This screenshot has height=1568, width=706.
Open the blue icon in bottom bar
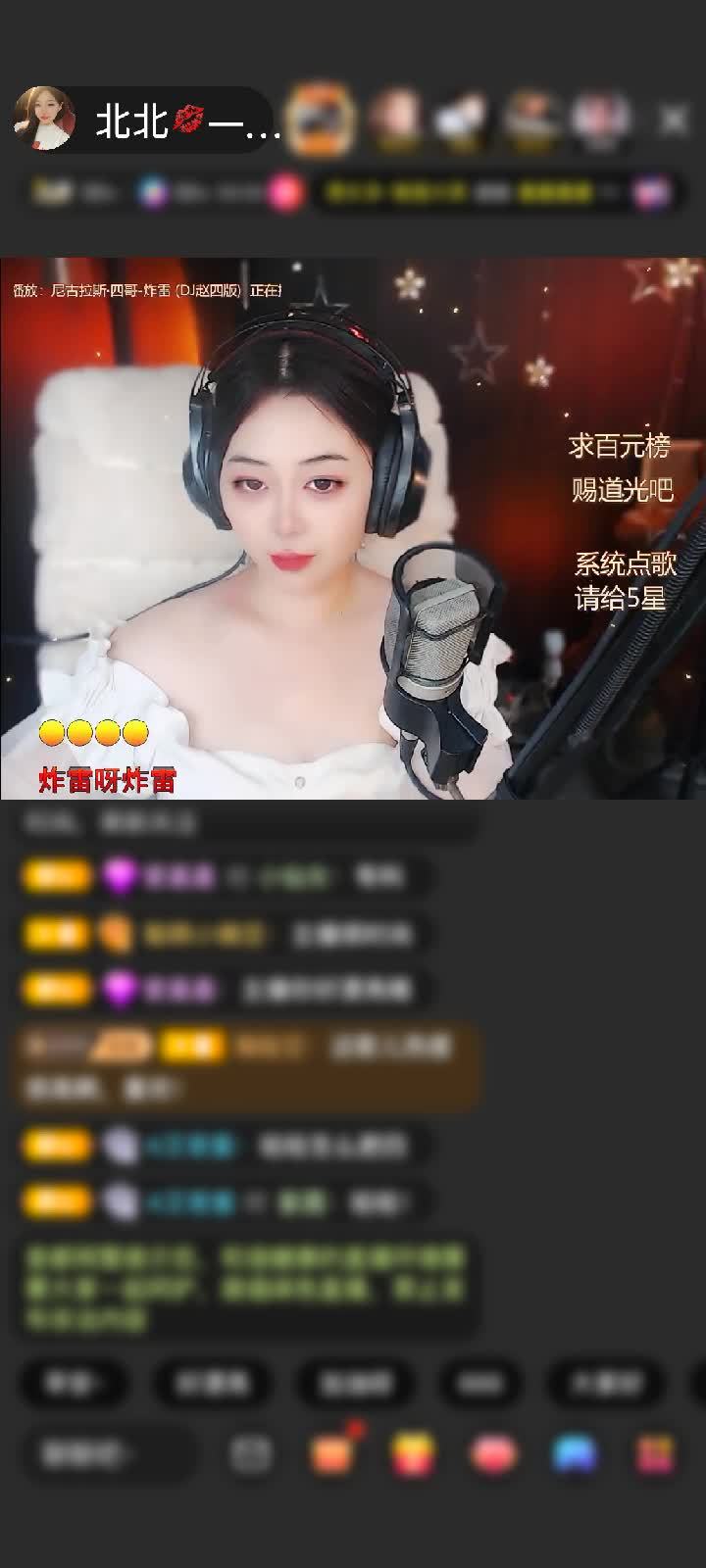576,1454
